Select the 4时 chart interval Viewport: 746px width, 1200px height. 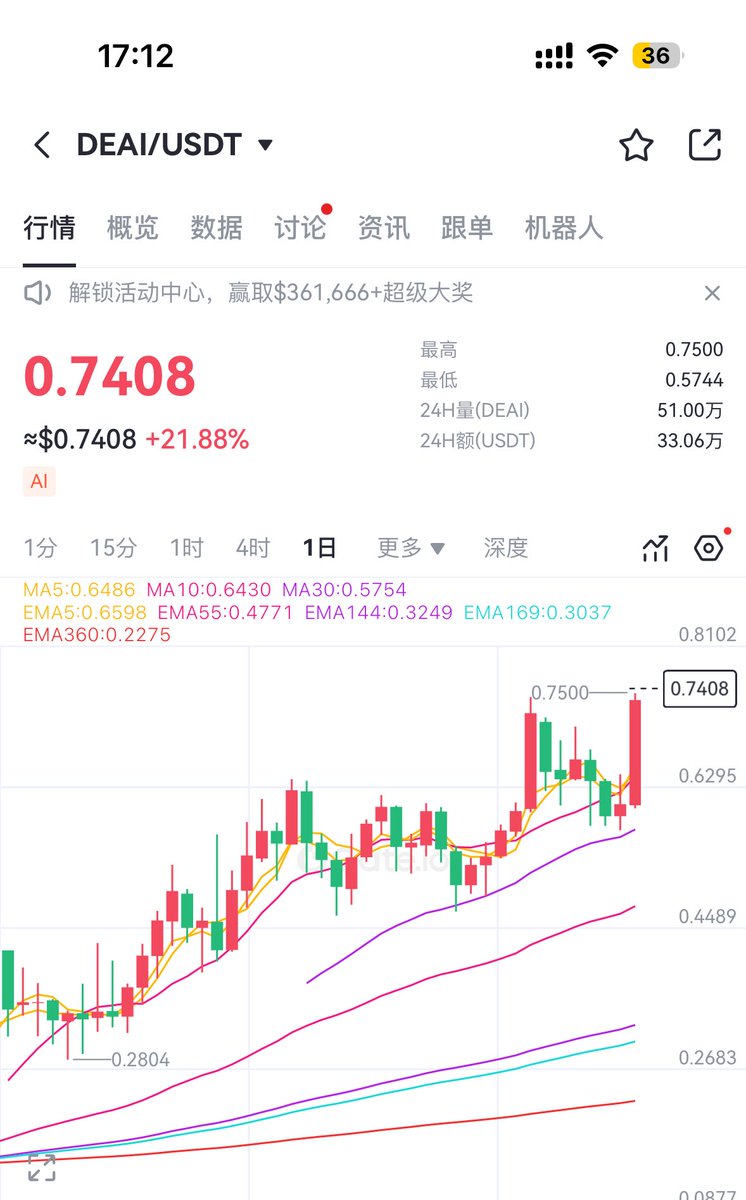coord(252,548)
